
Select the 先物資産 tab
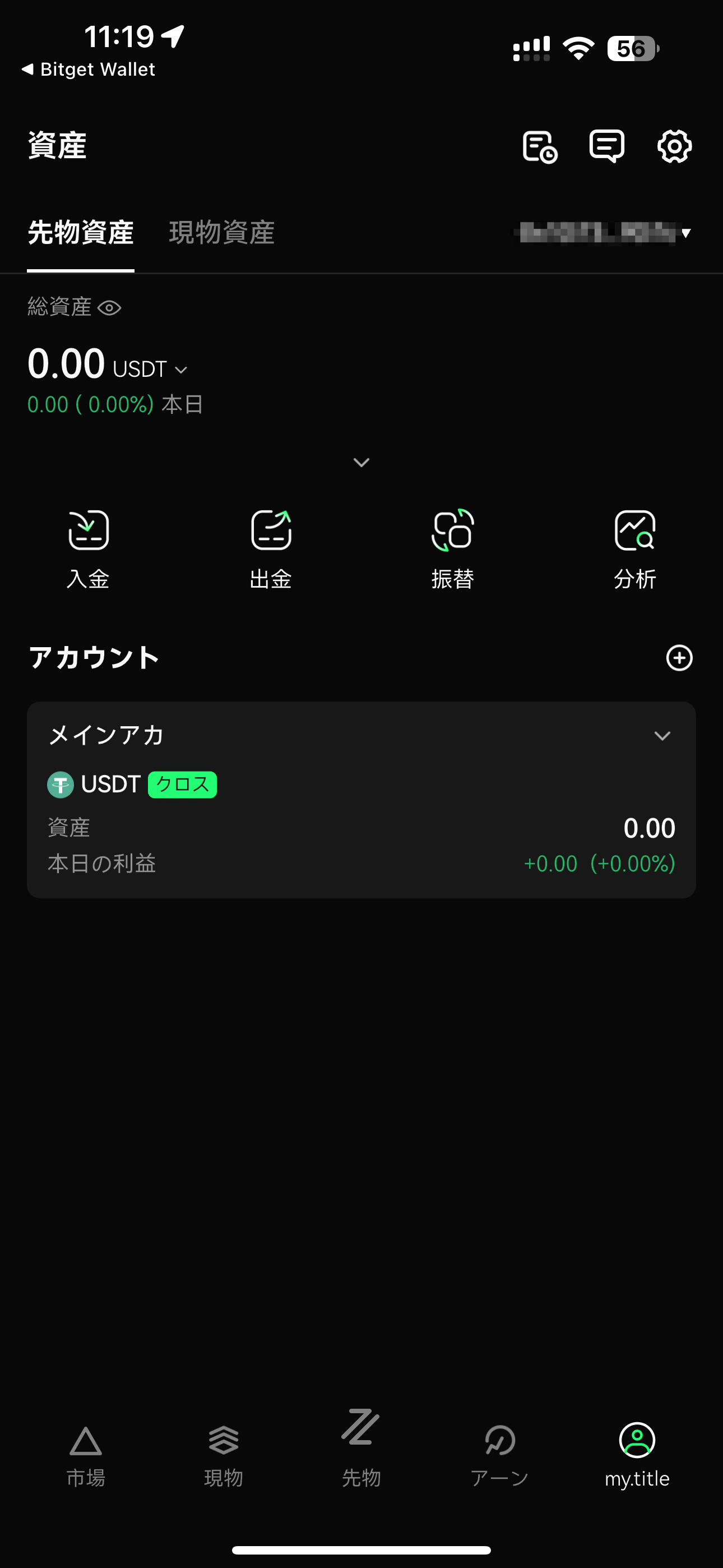click(x=80, y=233)
